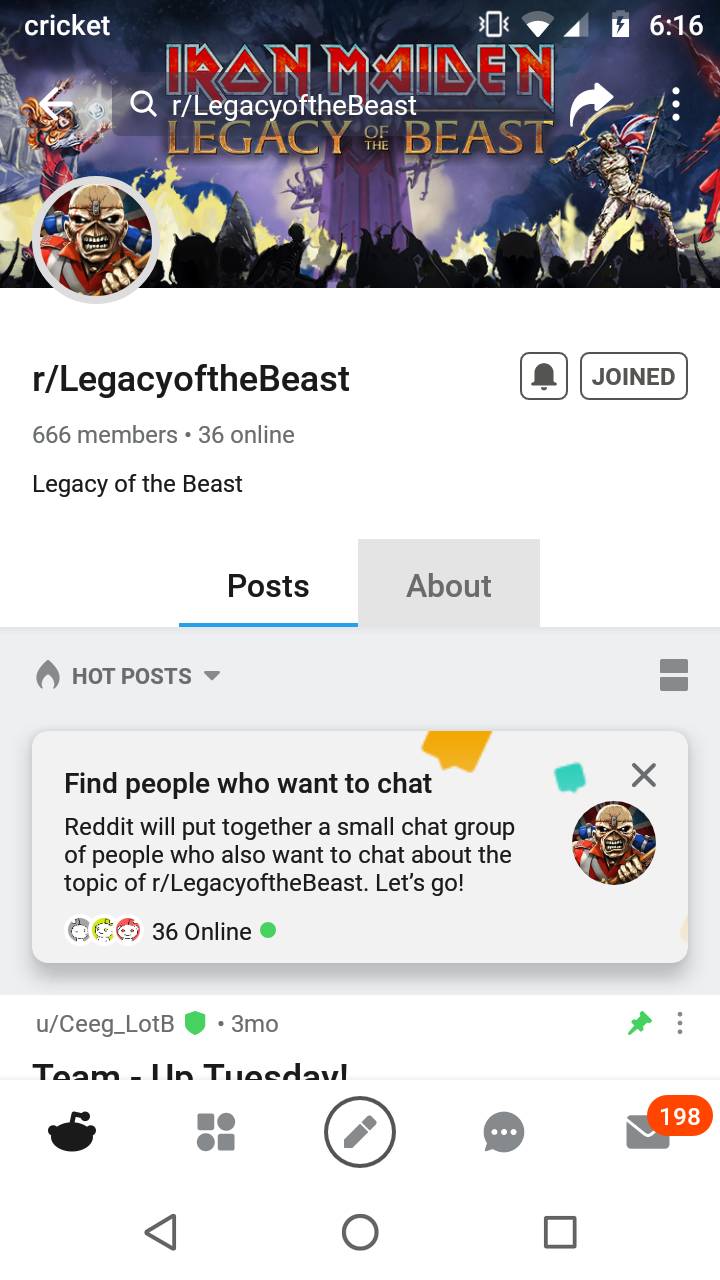Open u/Ceeg_LotB's profile
Image resolution: width=720 pixels, height=1280 pixels.
pyautogui.click(x=105, y=1024)
